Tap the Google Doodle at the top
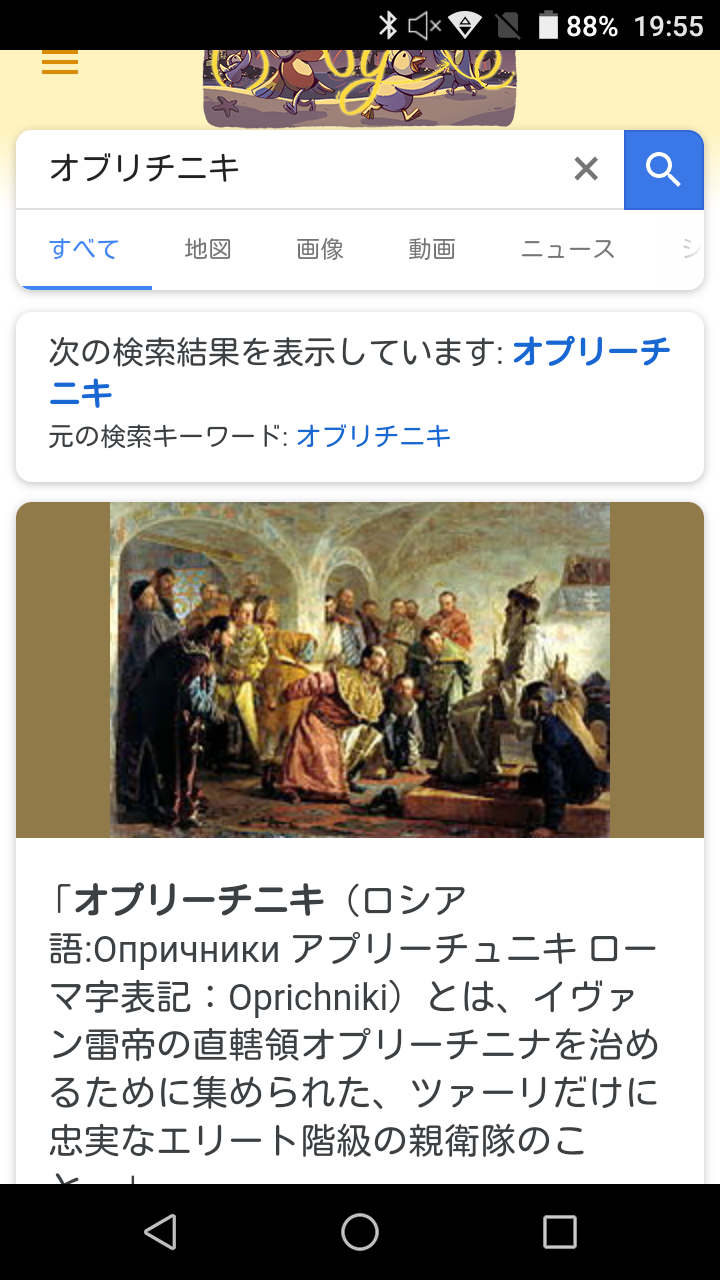Screen dimensions: 720x1280 (x=360, y=85)
